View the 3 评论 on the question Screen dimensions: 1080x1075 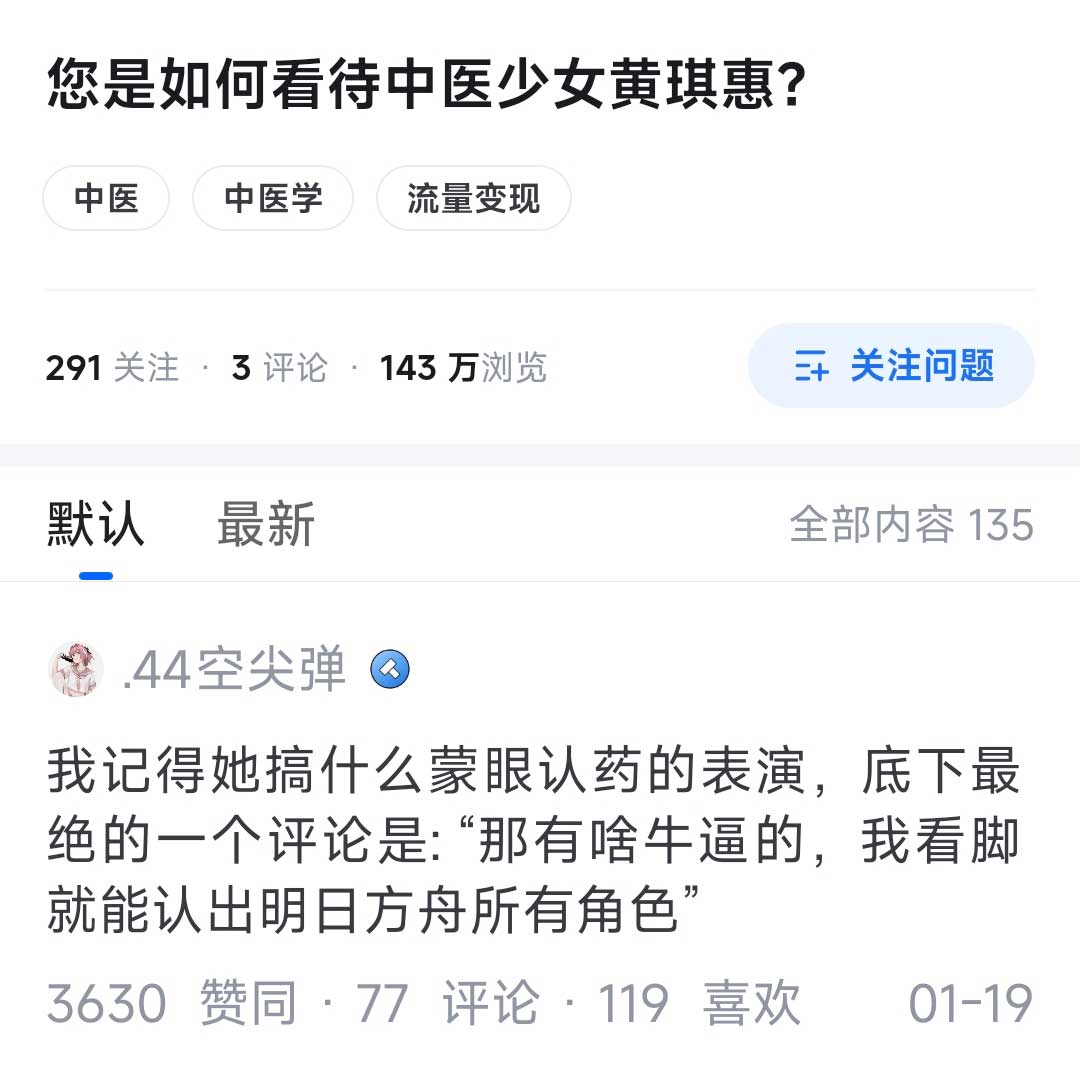(279, 368)
